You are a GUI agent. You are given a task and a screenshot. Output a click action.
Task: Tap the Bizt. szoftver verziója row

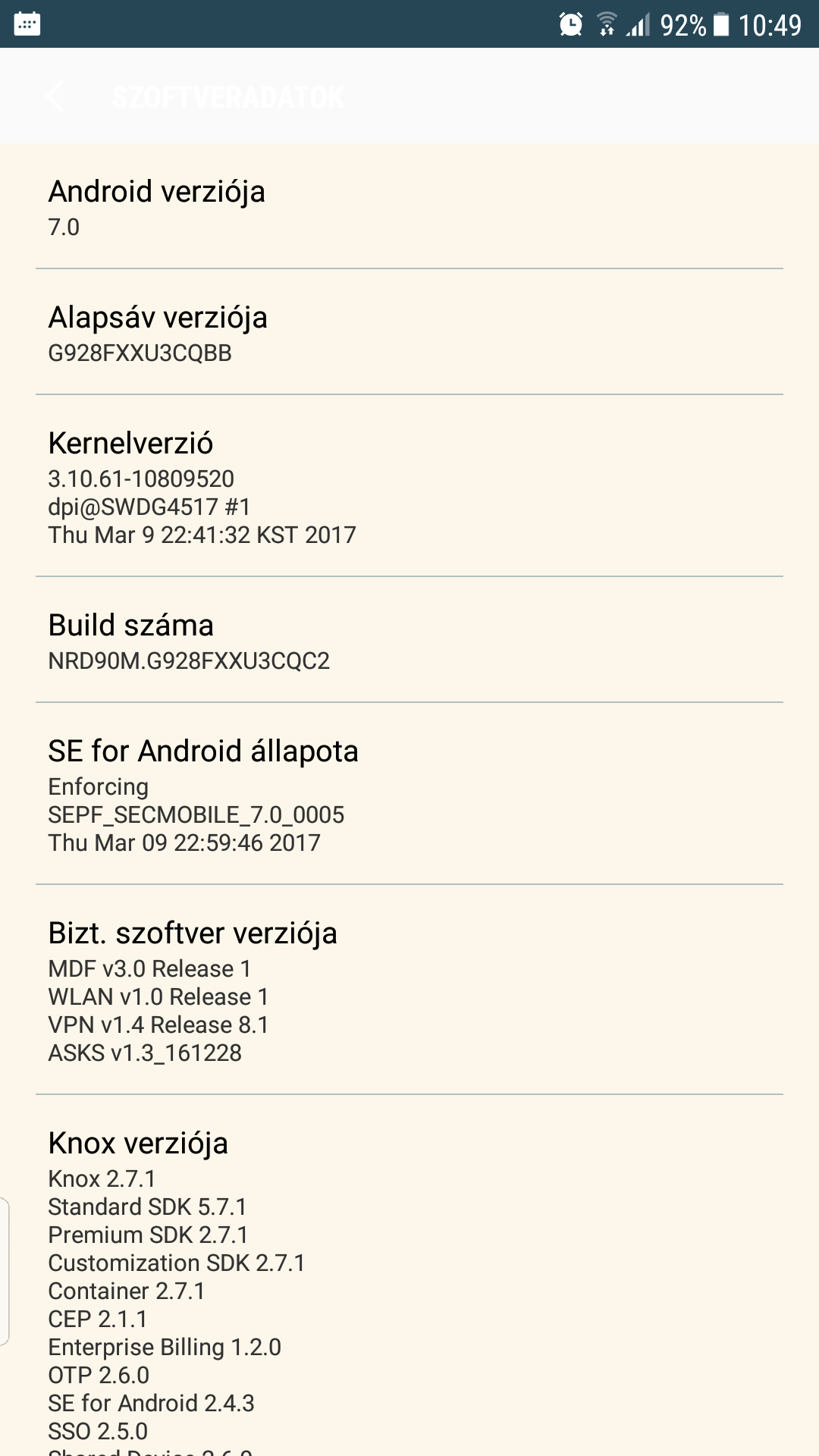click(x=409, y=990)
